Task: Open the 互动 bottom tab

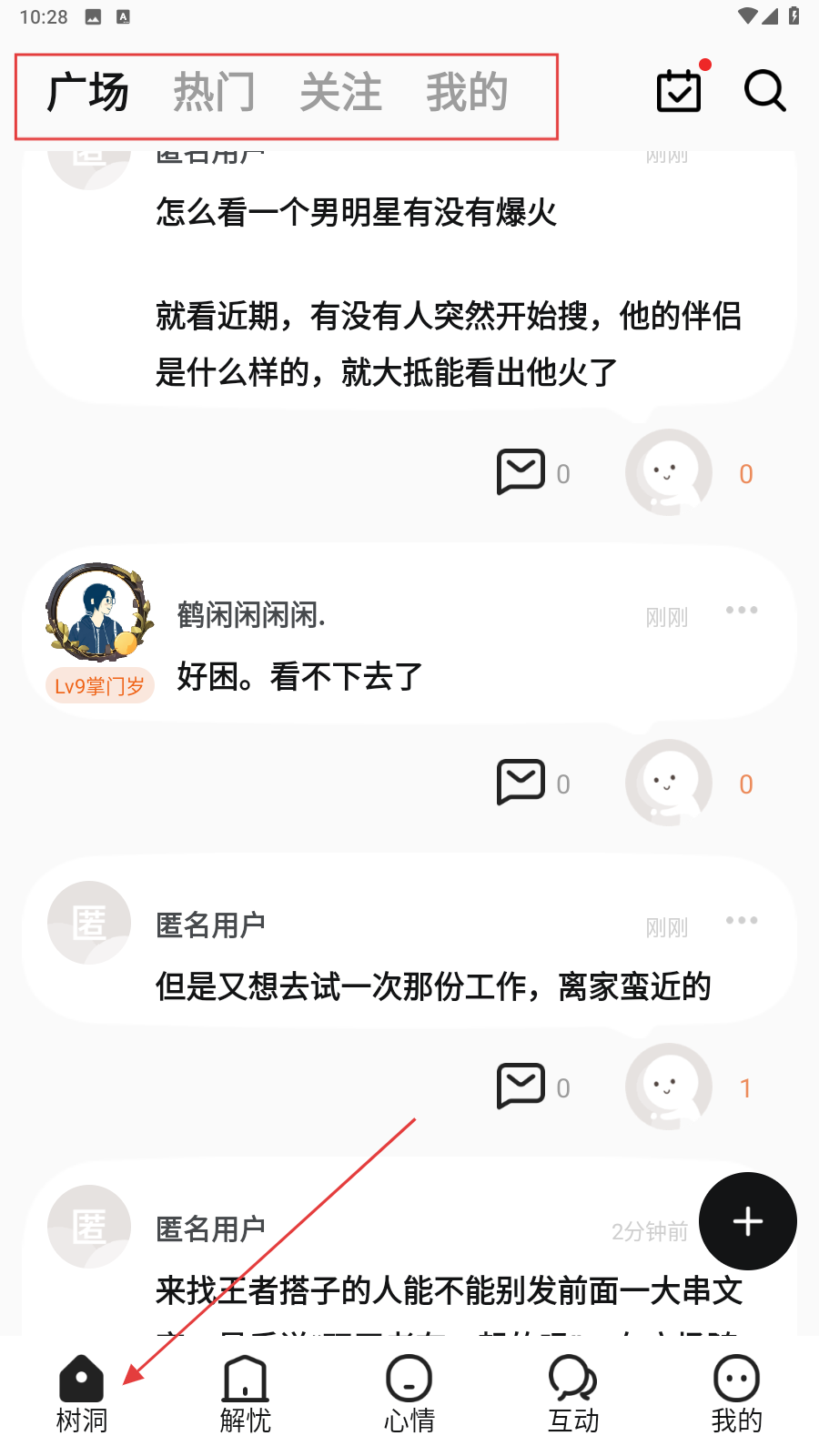Action: tap(573, 1392)
